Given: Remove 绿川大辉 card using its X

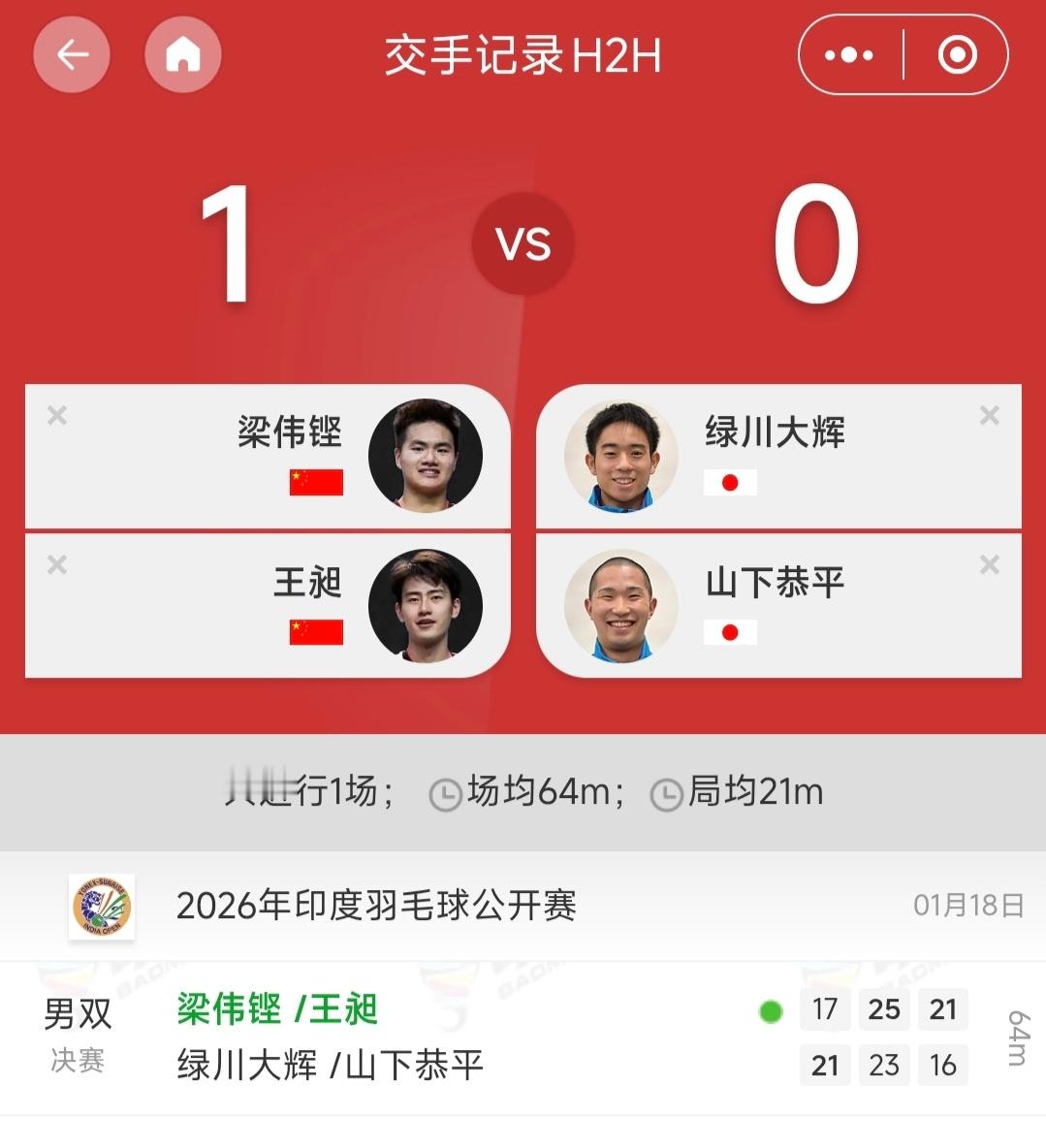Looking at the screenshot, I should click(x=989, y=415).
